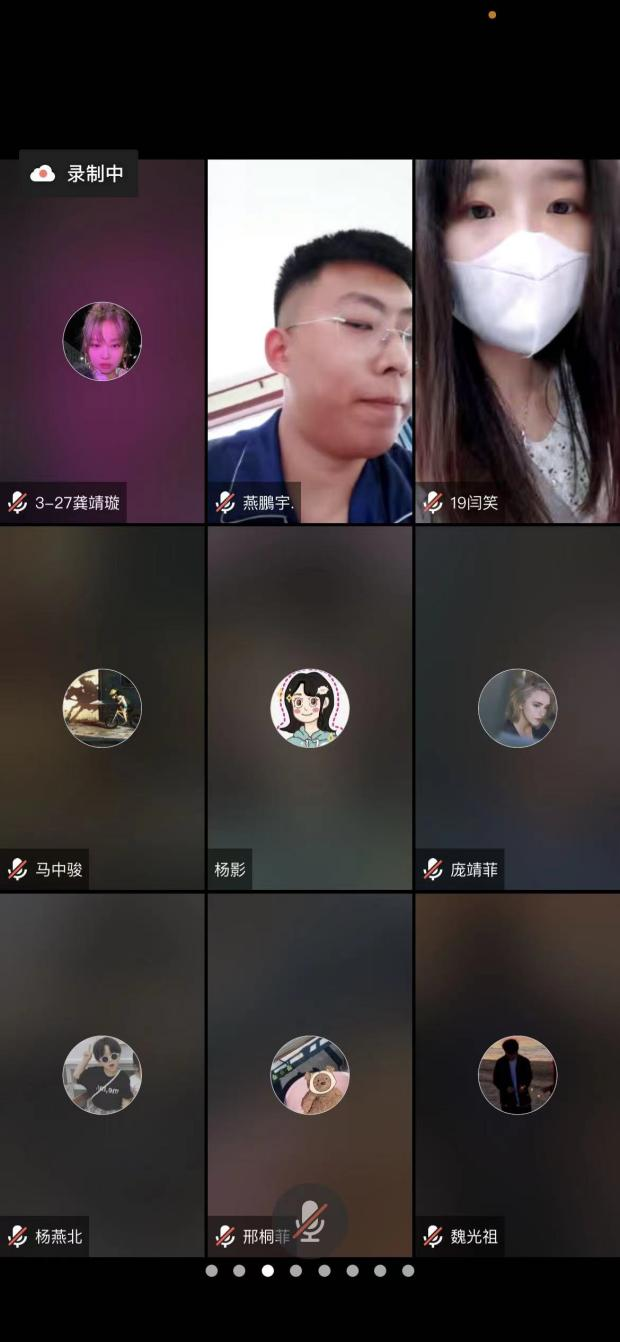The image size is (620, 1342).
Task: Open 魏光祖's participant tile
Action: (x=517, y=1075)
